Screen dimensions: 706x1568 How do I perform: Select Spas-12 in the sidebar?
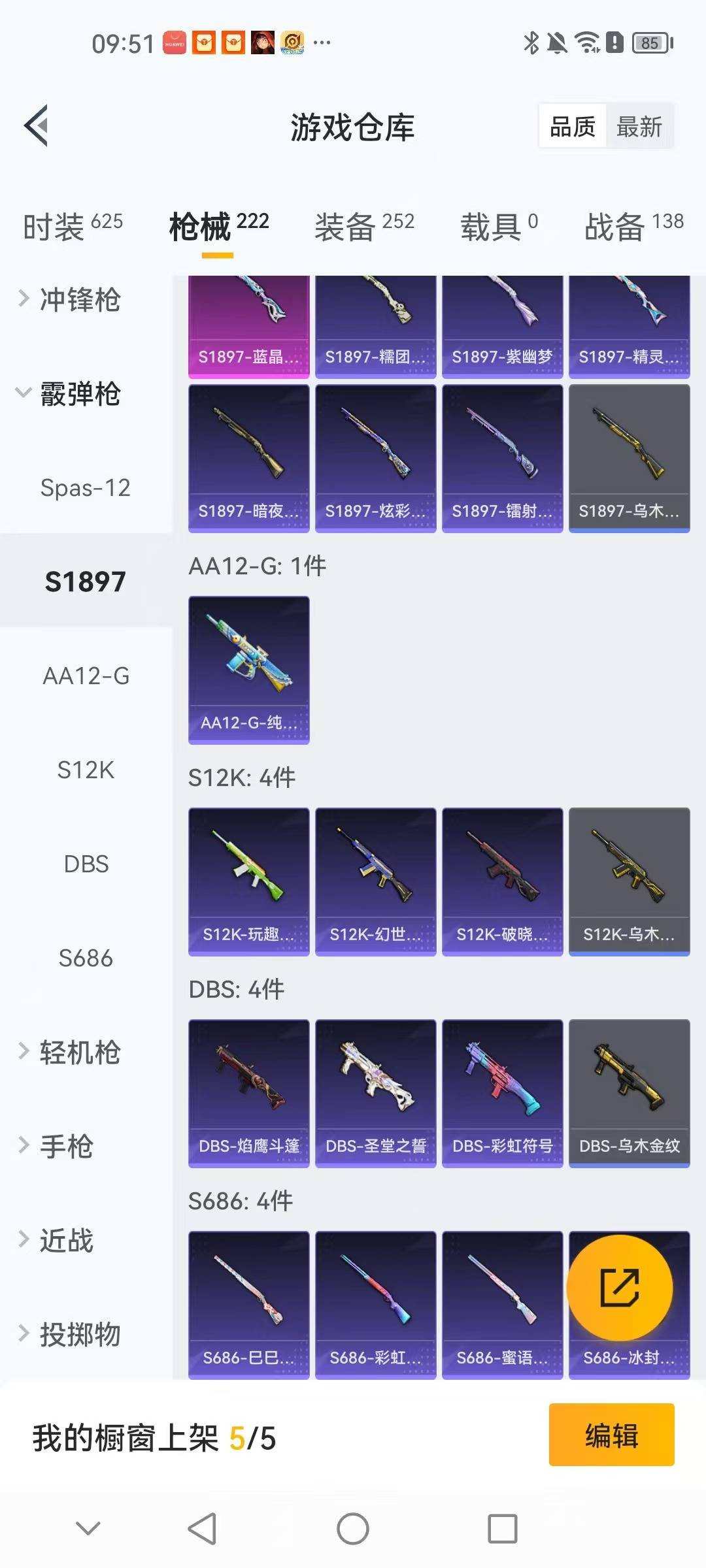coord(86,488)
